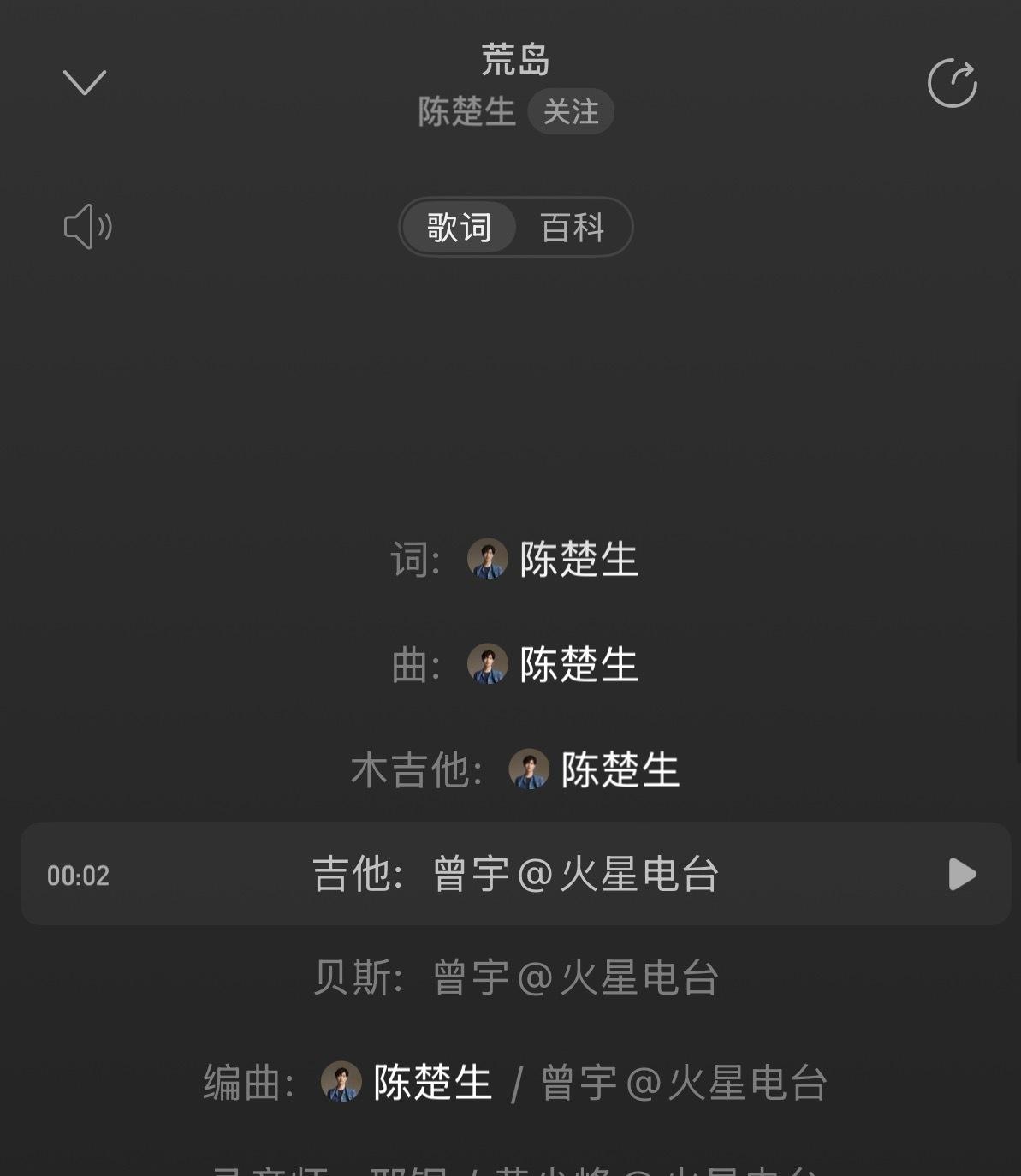Follow artist 陈楚生 via 关注 button
Image resolution: width=1021 pixels, height=1176 pixels.
[570, 111]
